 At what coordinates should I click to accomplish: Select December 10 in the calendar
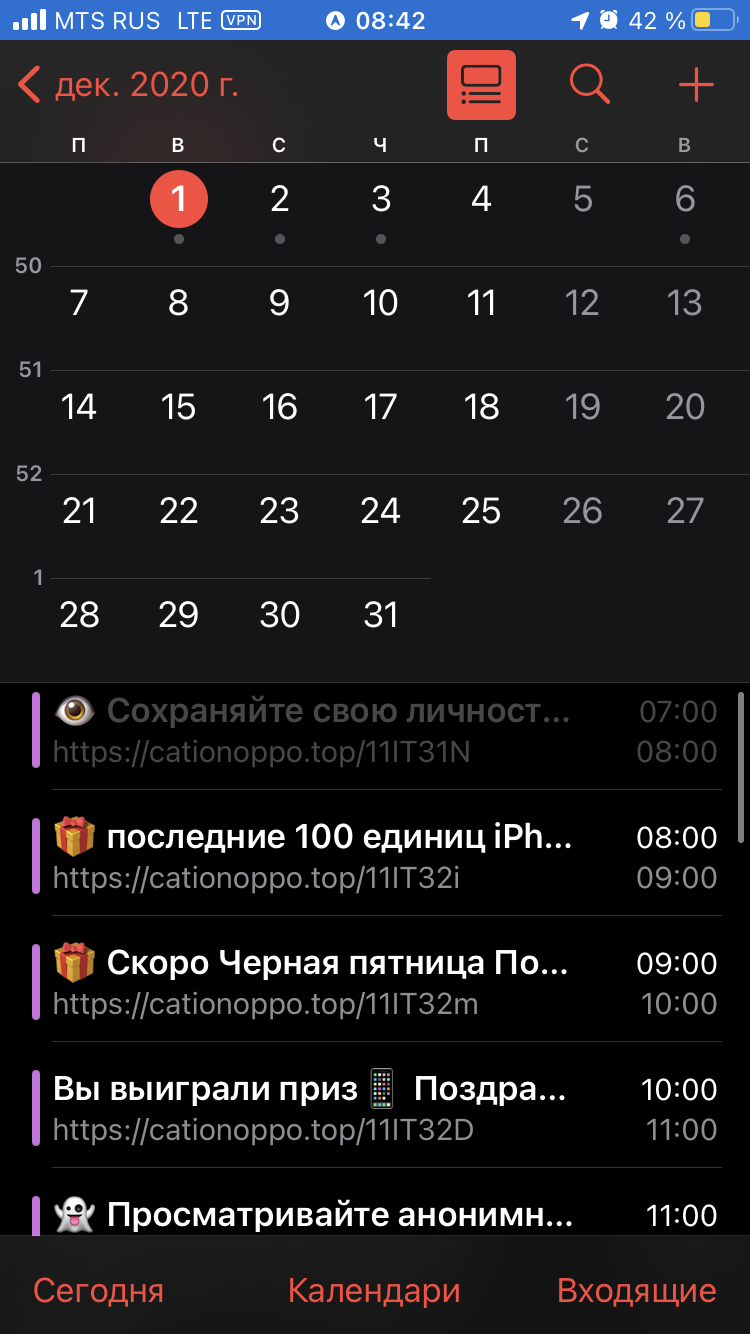380,303
